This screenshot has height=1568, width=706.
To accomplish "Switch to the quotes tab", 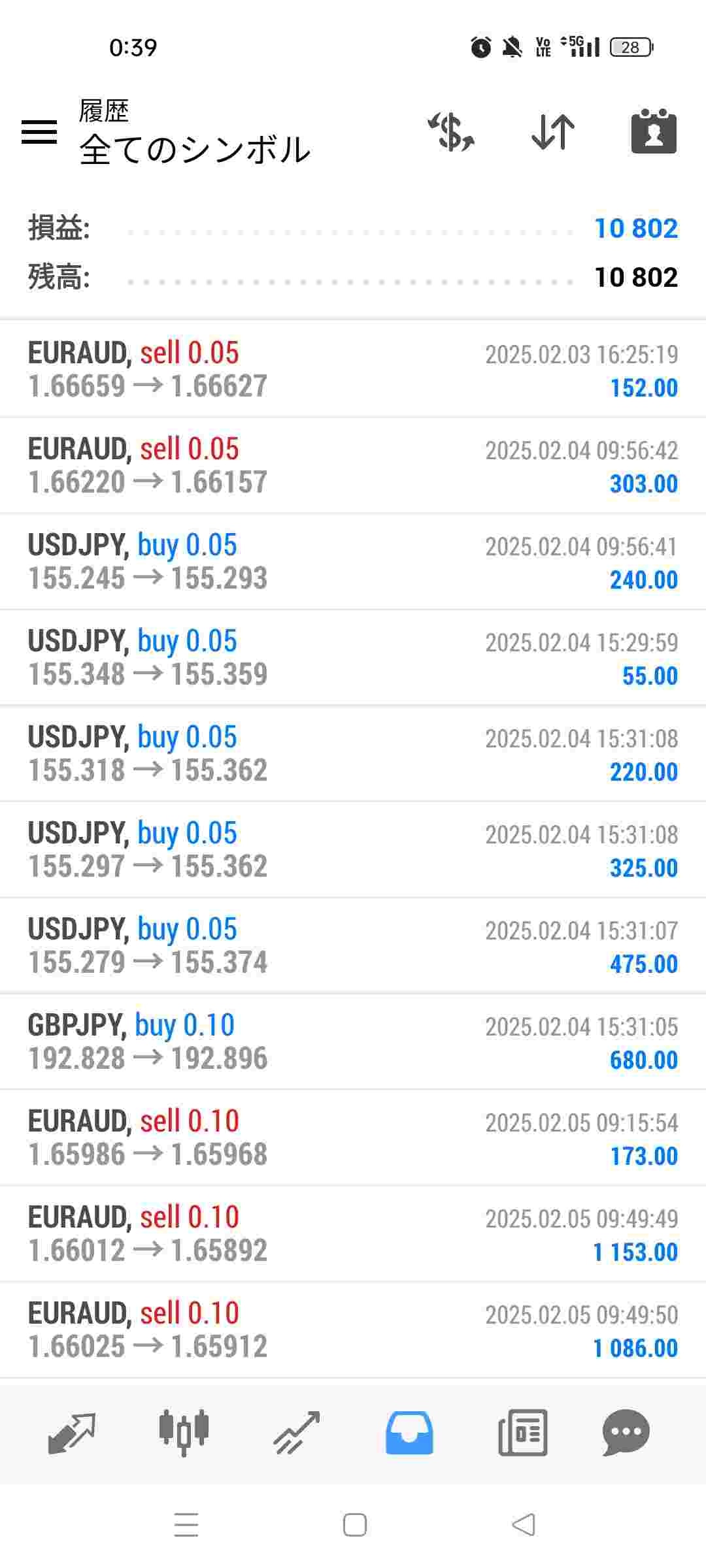I will point(72,1432).
